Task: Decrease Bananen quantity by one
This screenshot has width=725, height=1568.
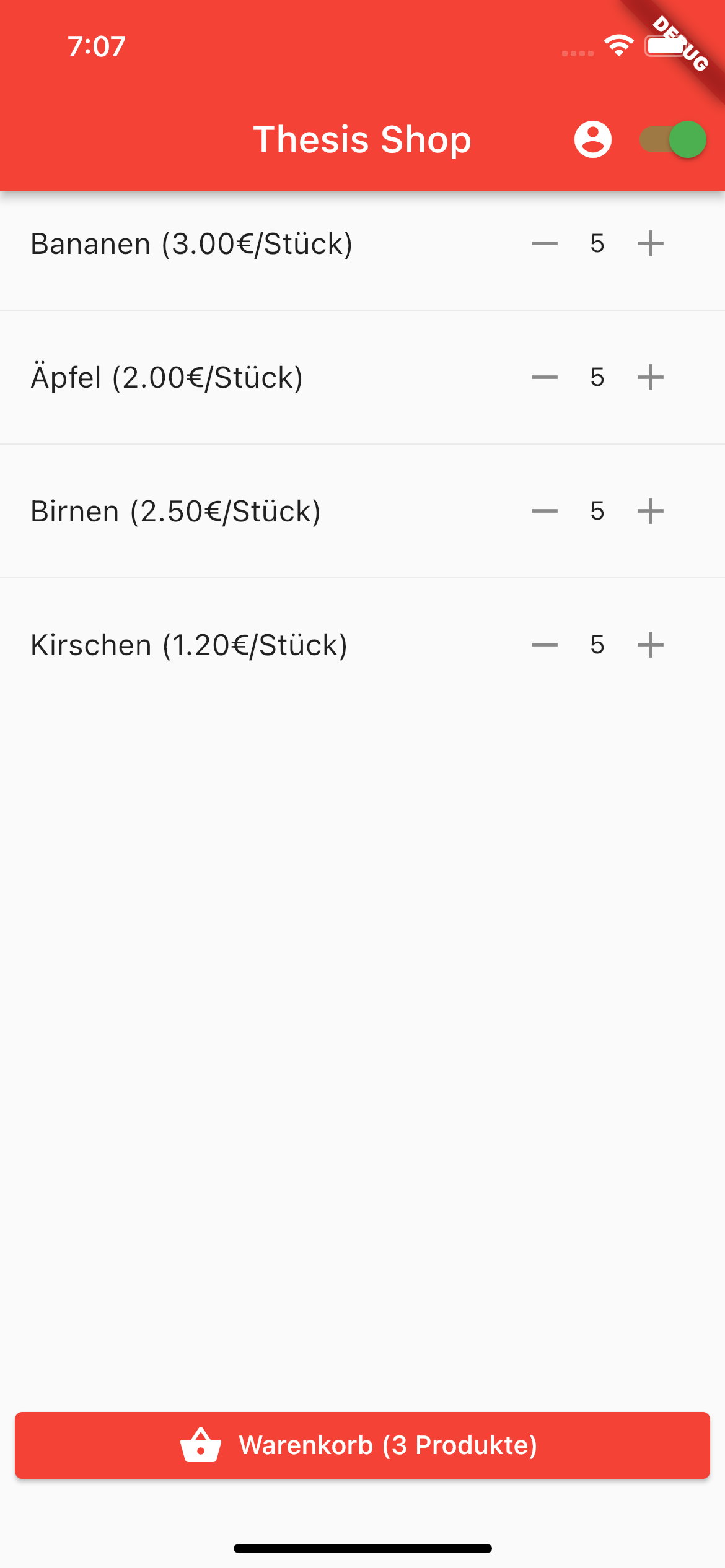Action: tap(544, 243)
